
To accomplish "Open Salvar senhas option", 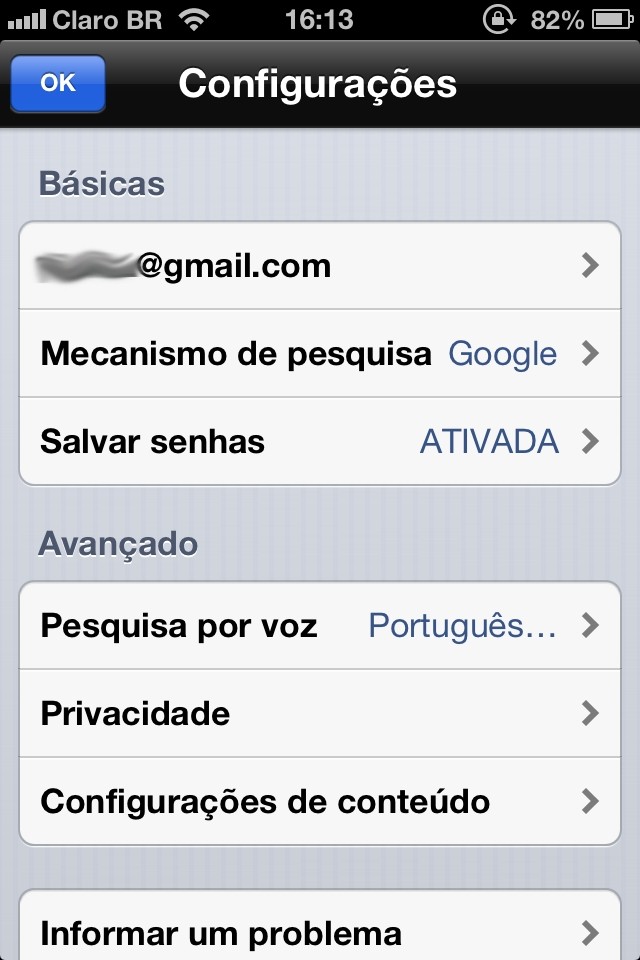I will (320, 441).
